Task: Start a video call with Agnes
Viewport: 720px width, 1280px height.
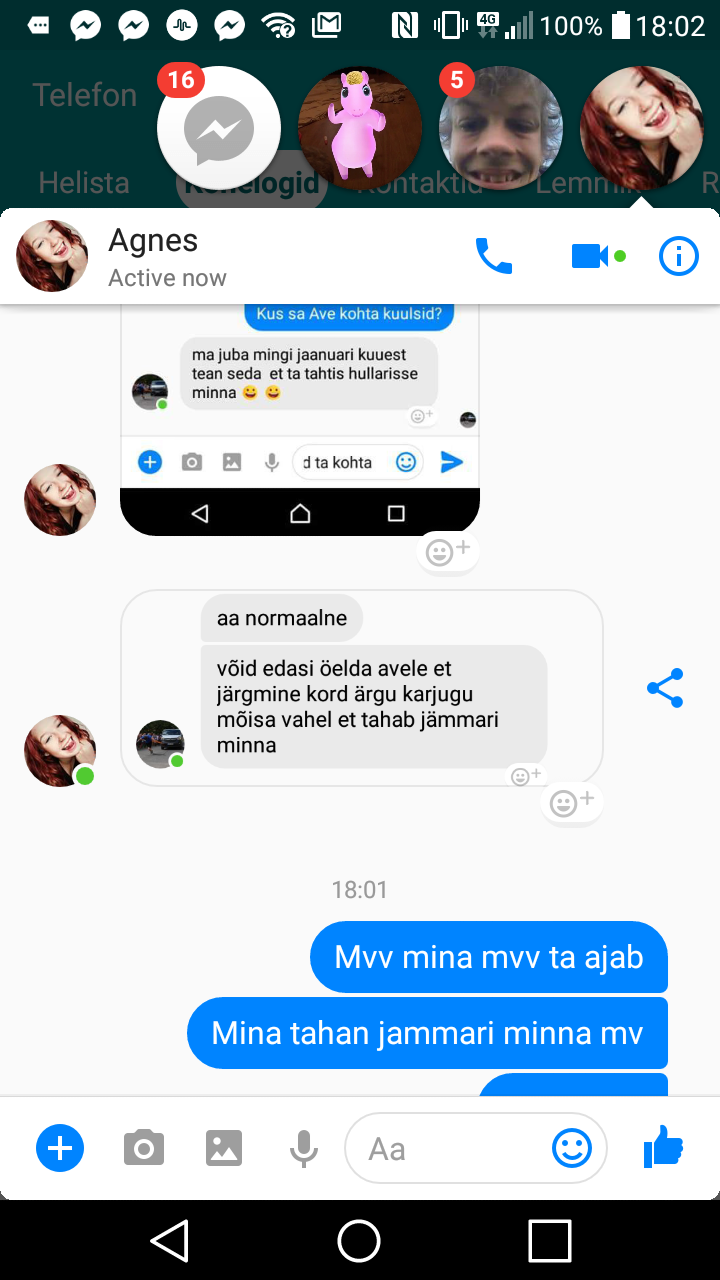Action: click(x=590, y=257)
